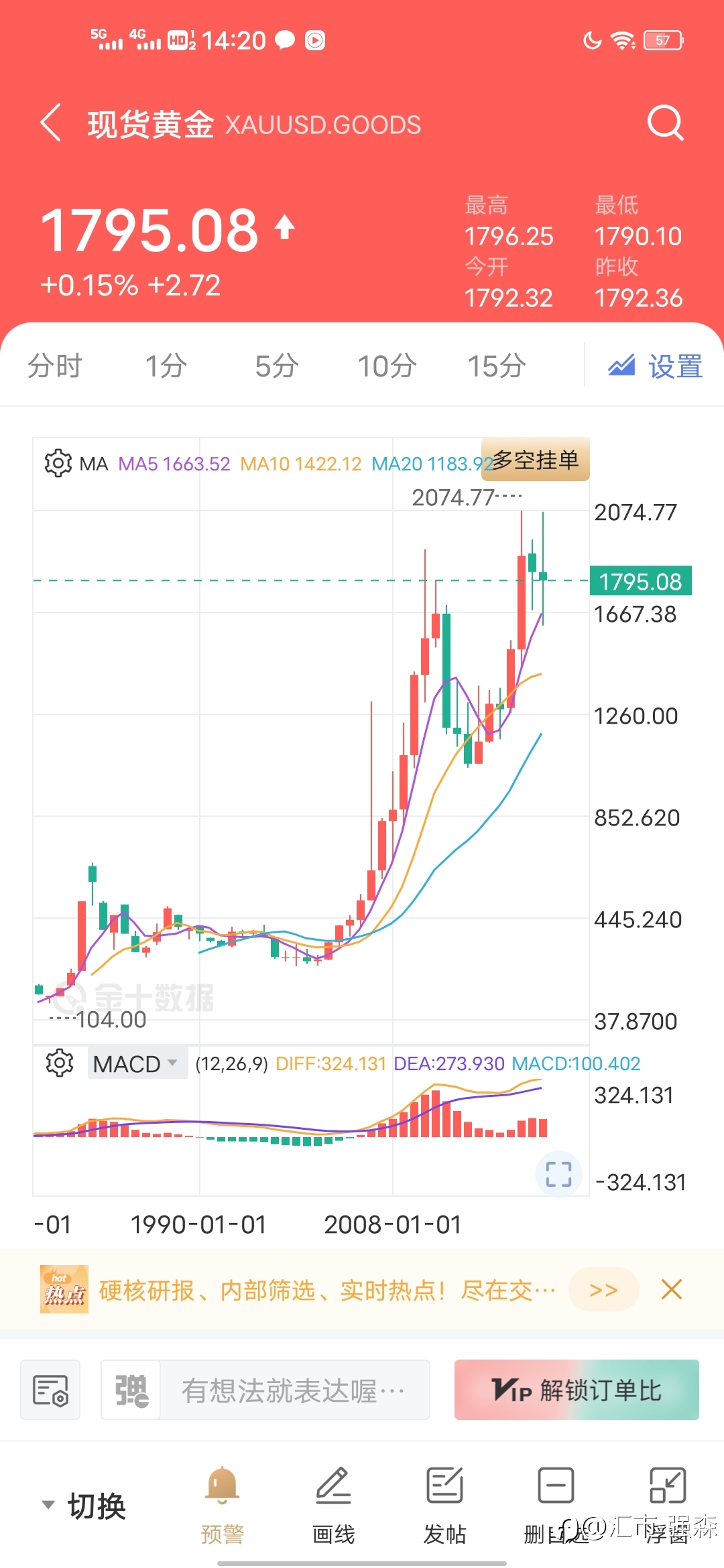Viewport: 724px width, 1568px height.
Task: Open MACD indicator gear settings
Action: point(60,1063)
